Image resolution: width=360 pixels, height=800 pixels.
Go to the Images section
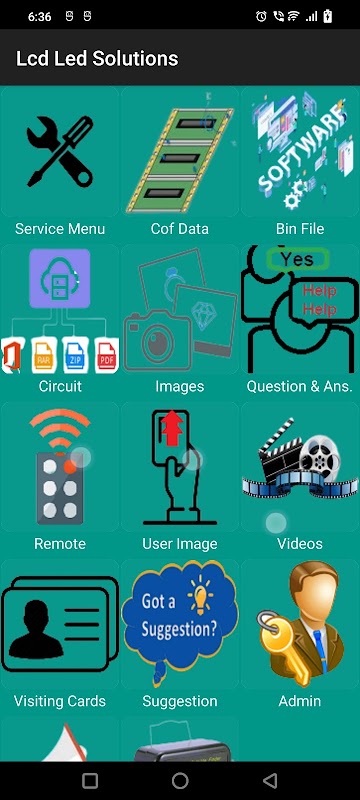pyautogui.click(x=179, y=321)
